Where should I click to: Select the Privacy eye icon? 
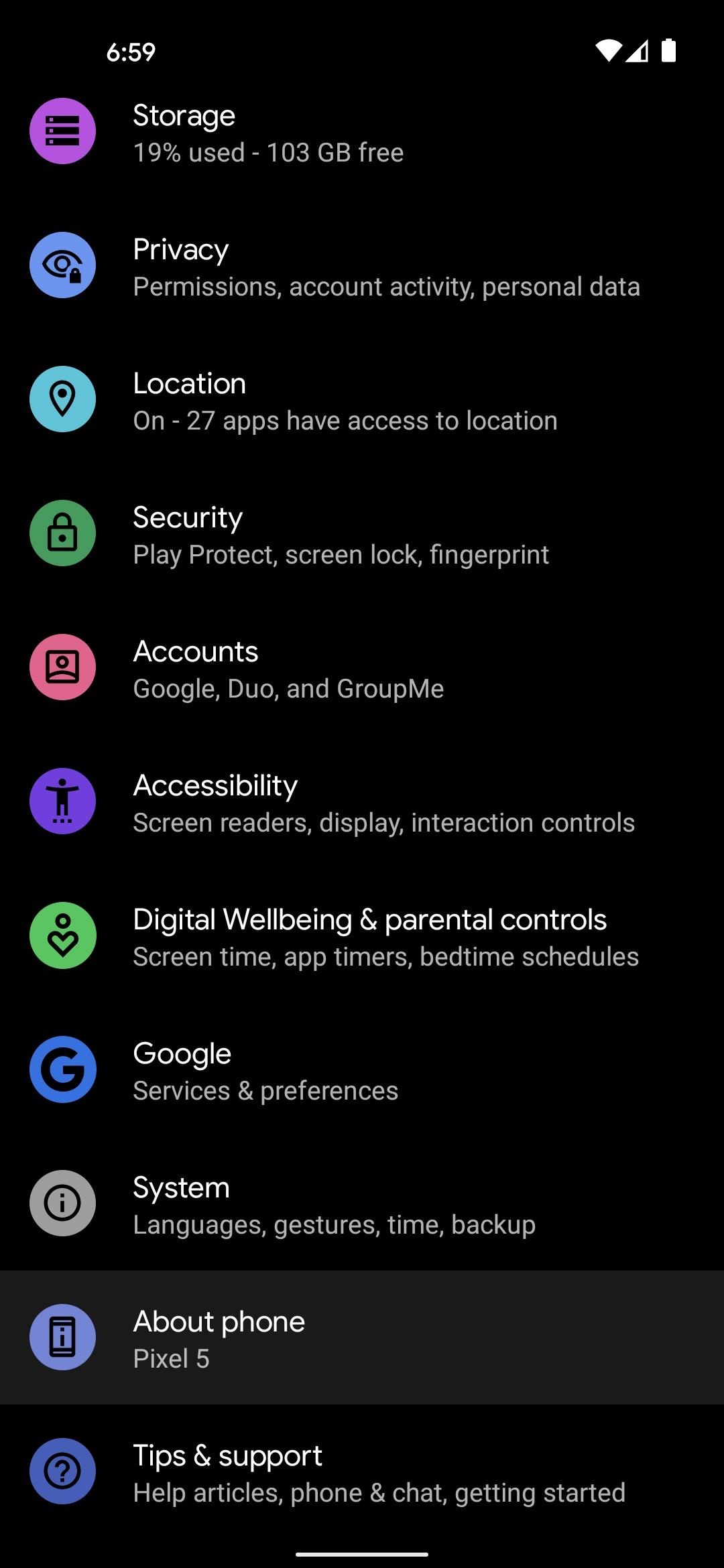pyautogui.click(x=62, y=265)
